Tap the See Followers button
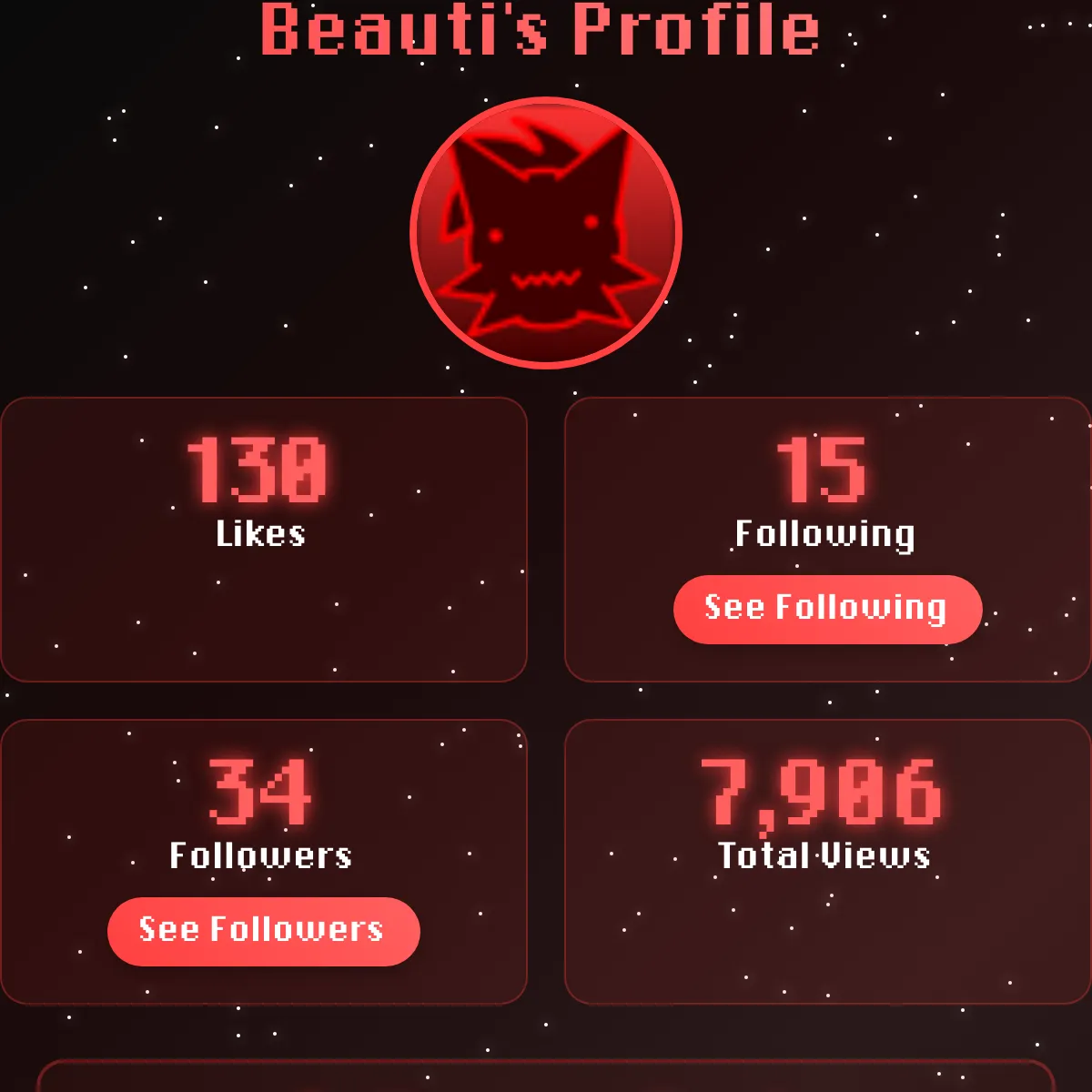The width and height of the screenshot is (1092, 1092). point(263,931)
